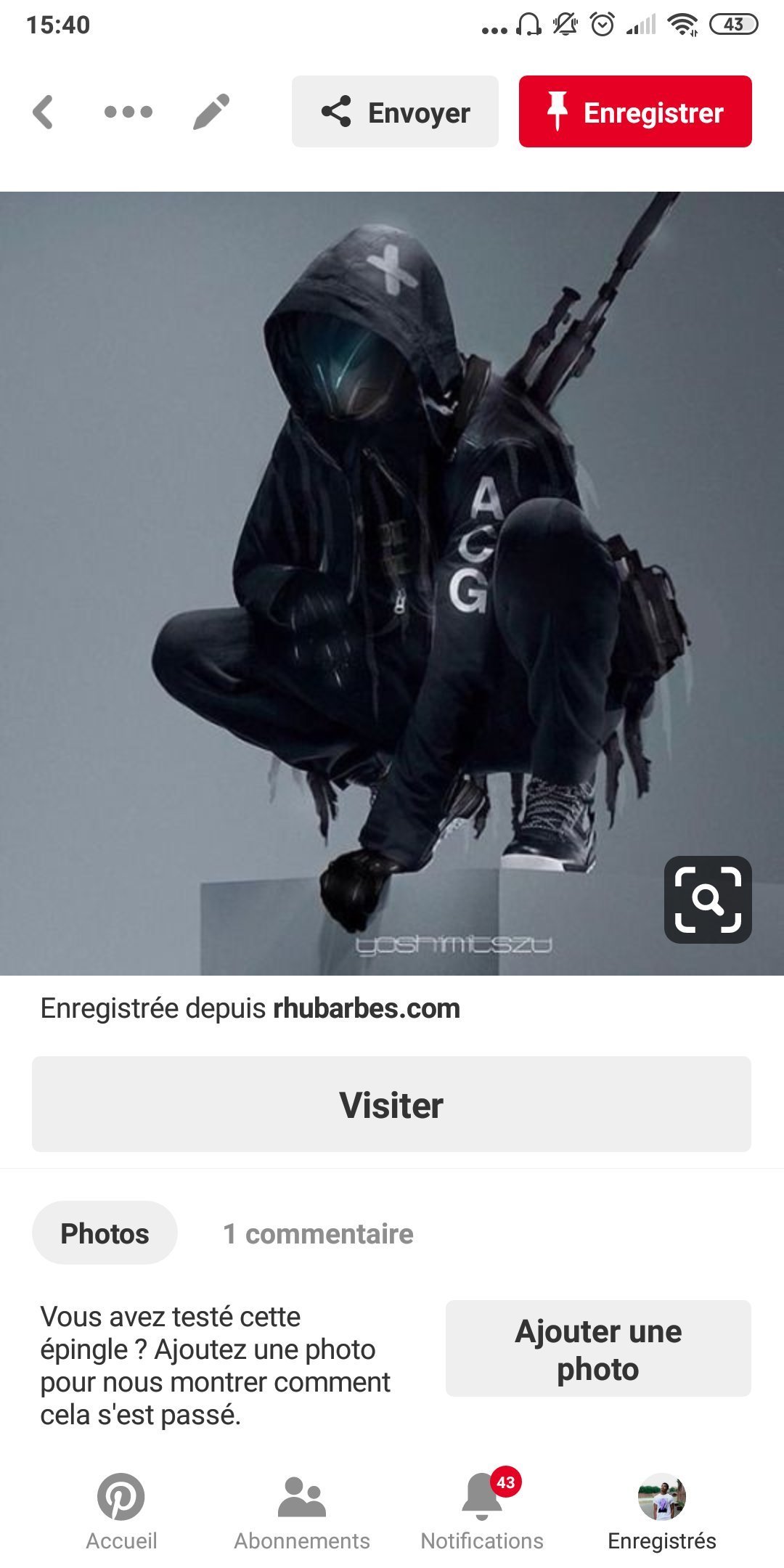Open the three-dot overflow menu

(128, 112)
